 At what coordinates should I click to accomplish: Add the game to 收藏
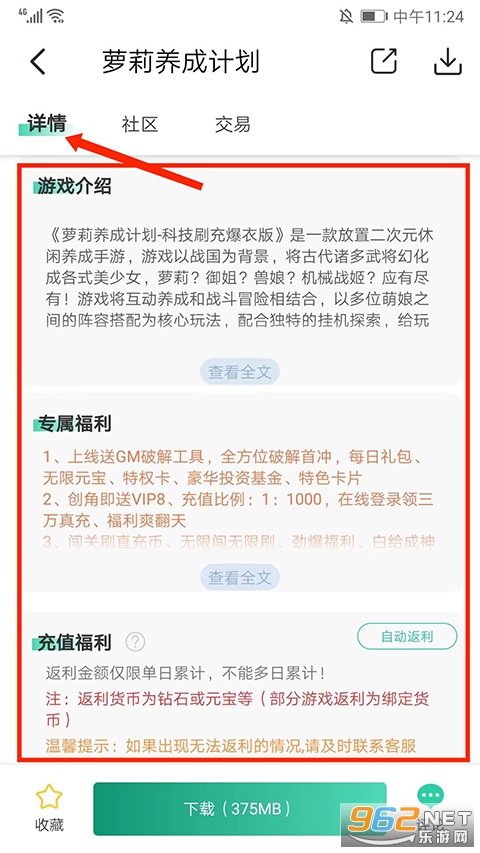[x=50, y=808]
